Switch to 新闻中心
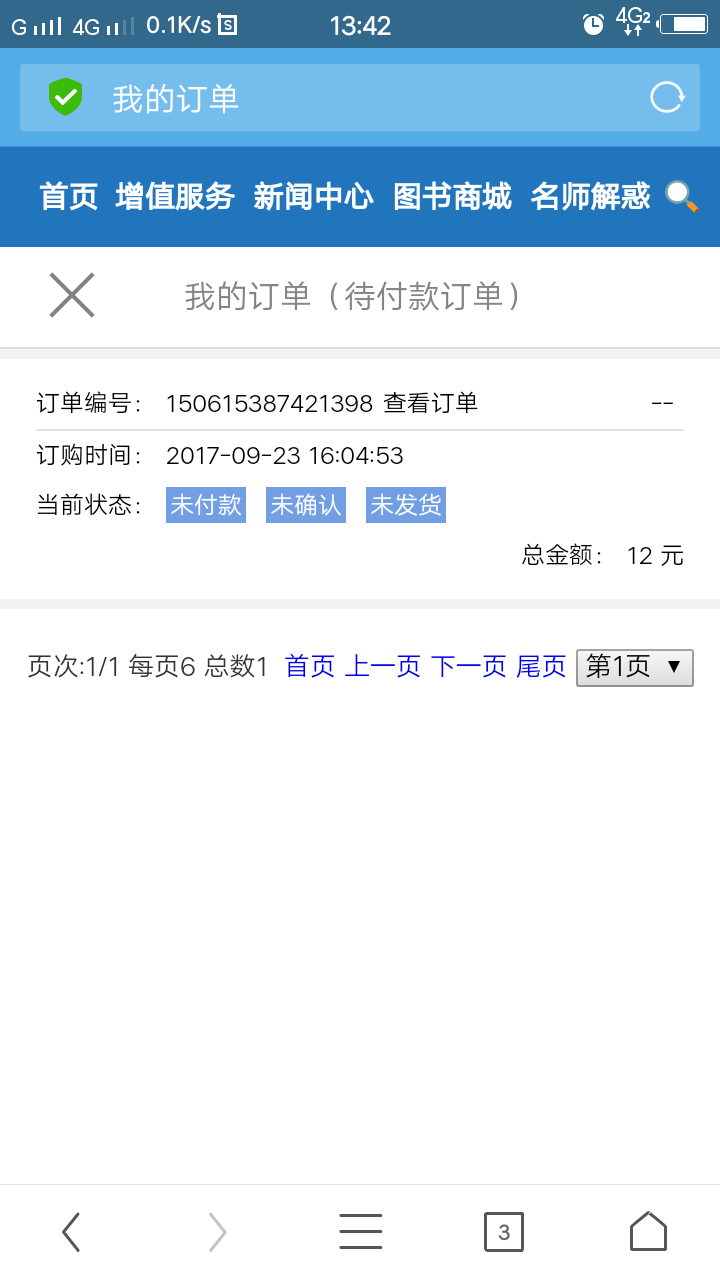720x1280 pixels. 313,196
